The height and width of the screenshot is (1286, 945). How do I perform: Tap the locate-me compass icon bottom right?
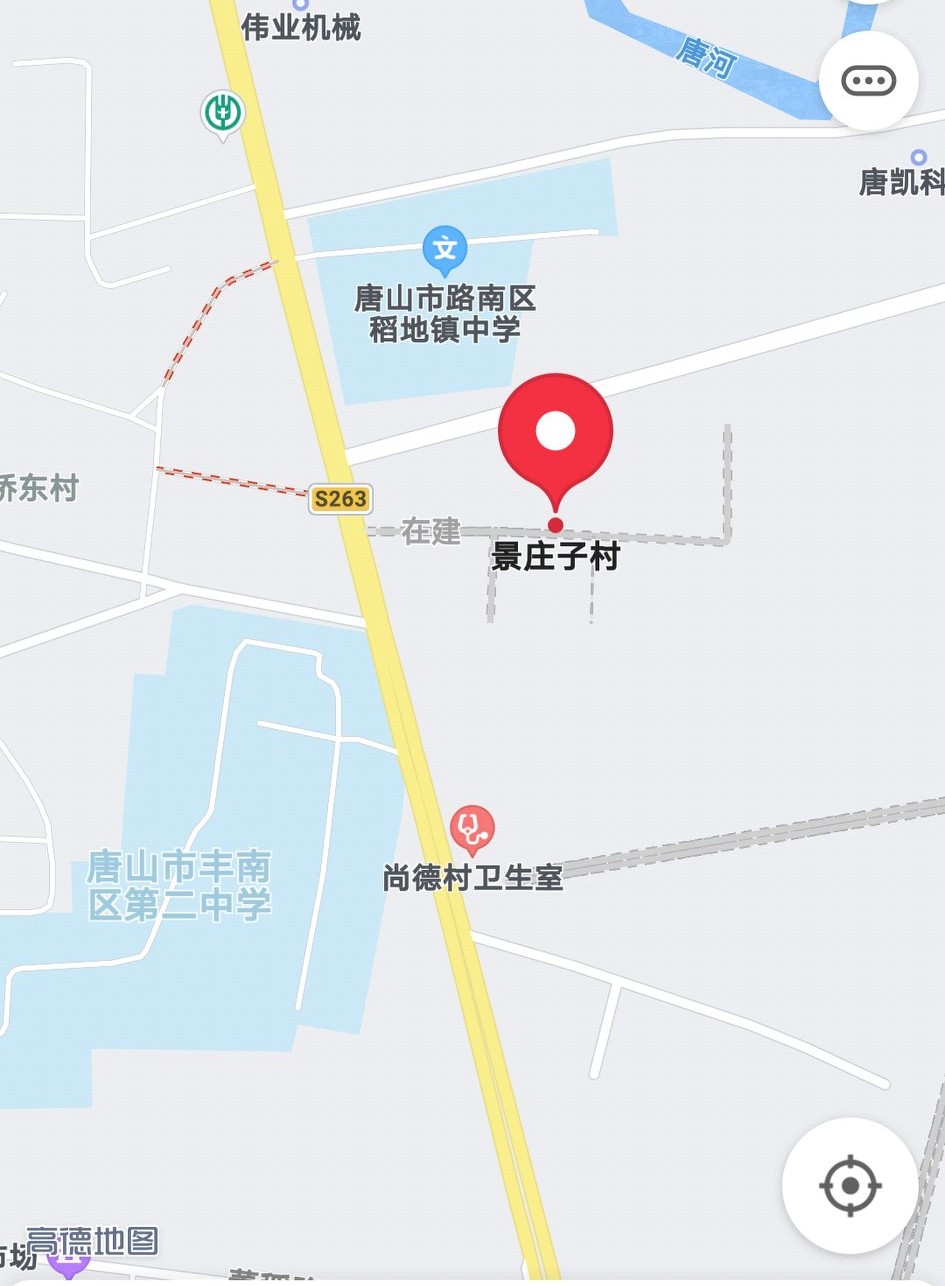click(849, 1184)
